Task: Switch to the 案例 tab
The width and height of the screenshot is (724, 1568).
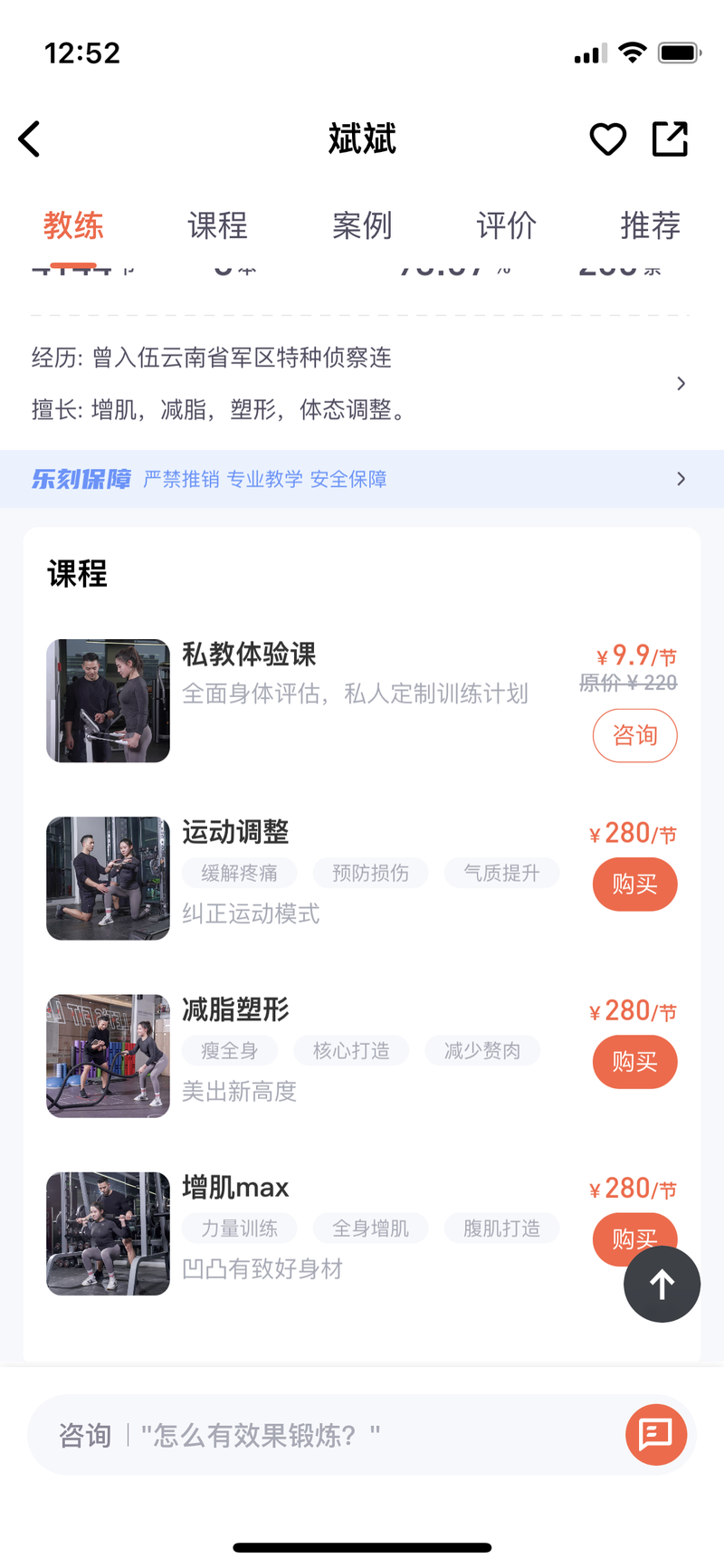Action: (x=362, y=225)
